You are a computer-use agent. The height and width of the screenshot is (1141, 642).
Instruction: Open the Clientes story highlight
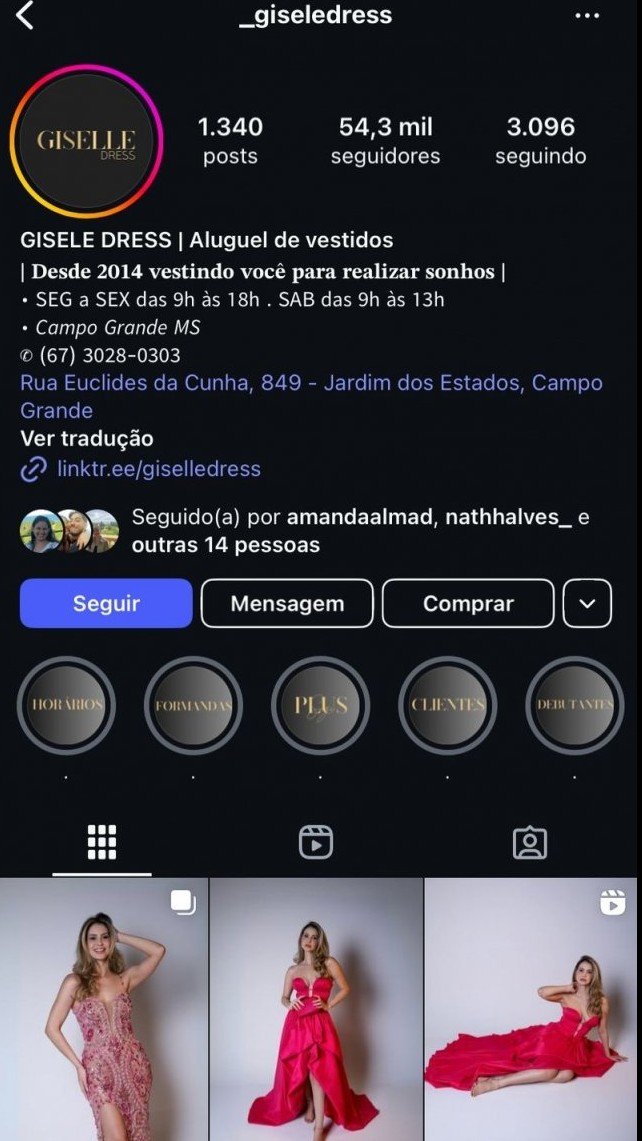447,705
